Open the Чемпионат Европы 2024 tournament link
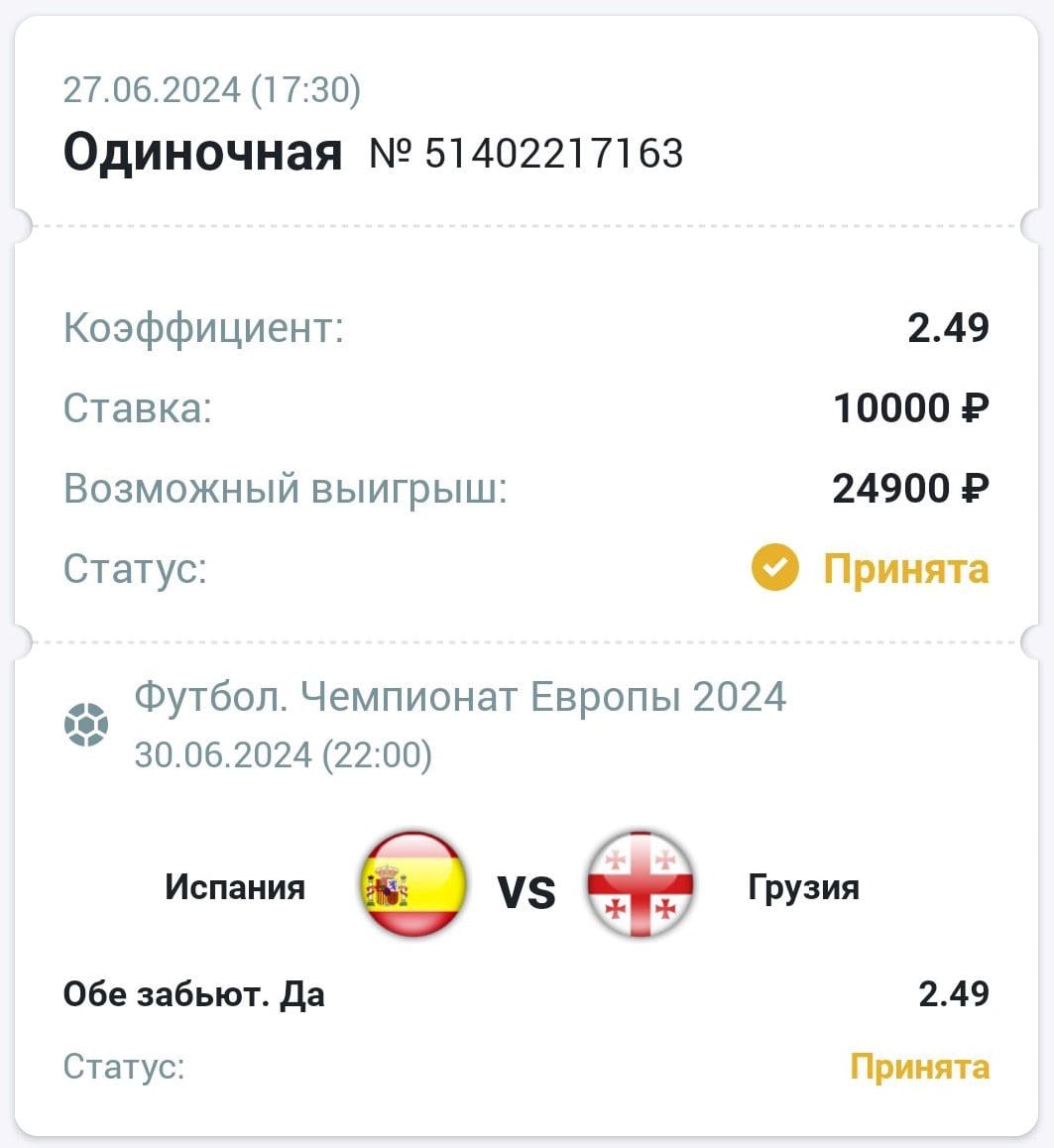This screenshot has width=1054, height=1148. pos(461,697)
